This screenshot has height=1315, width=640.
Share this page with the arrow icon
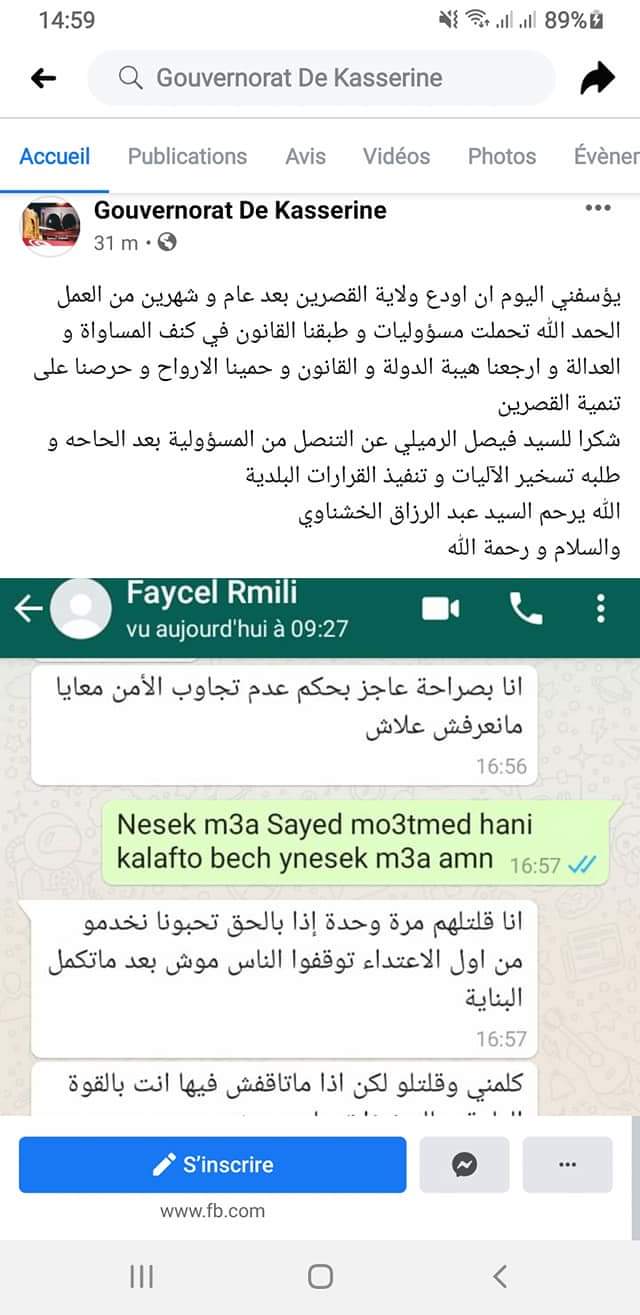coord(598,79)
